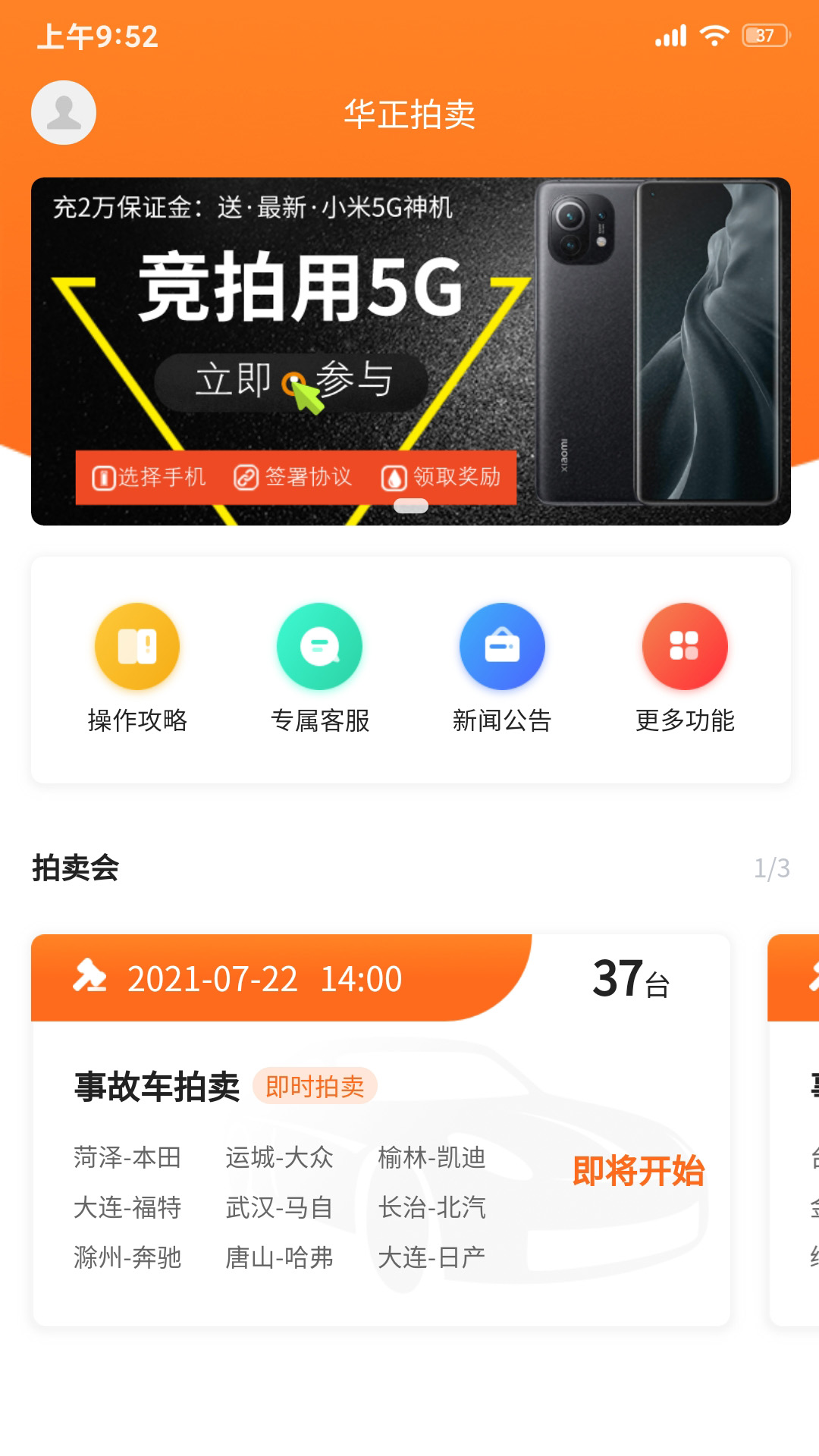819x1456 pixels.
Task: Open the 竞拍用5G promotion banner
Action: [410, 351]
